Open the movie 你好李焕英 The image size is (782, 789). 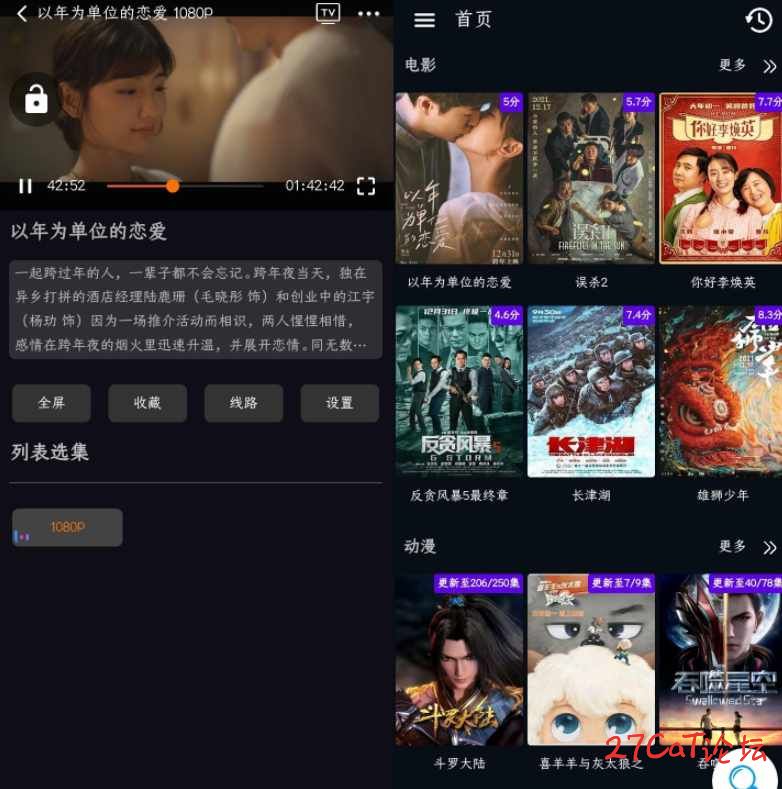[721, 179]
